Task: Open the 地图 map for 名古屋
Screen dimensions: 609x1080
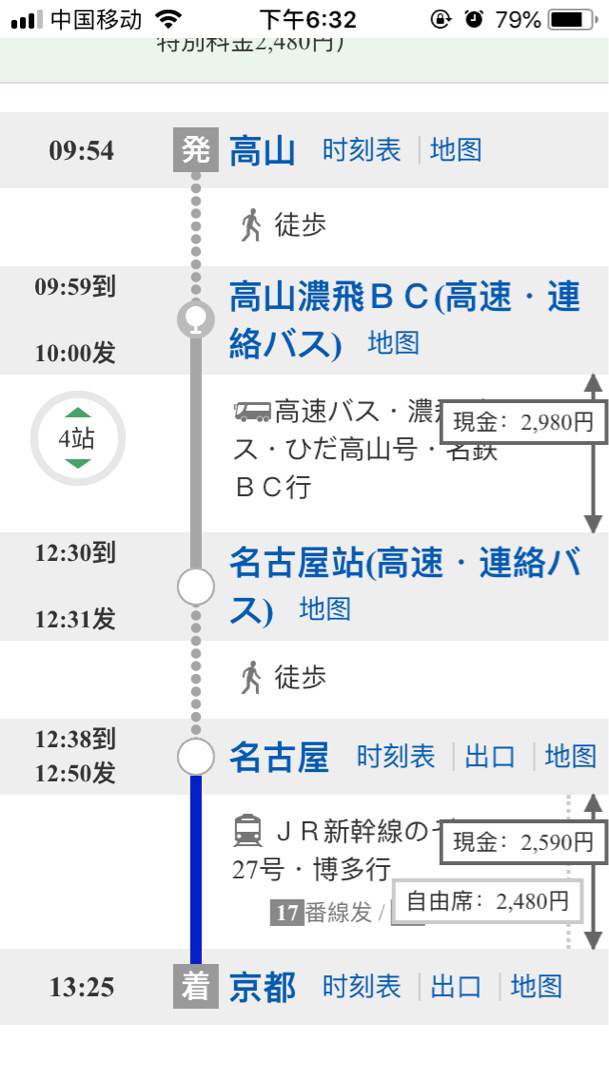Action: [x=570, y=757]
